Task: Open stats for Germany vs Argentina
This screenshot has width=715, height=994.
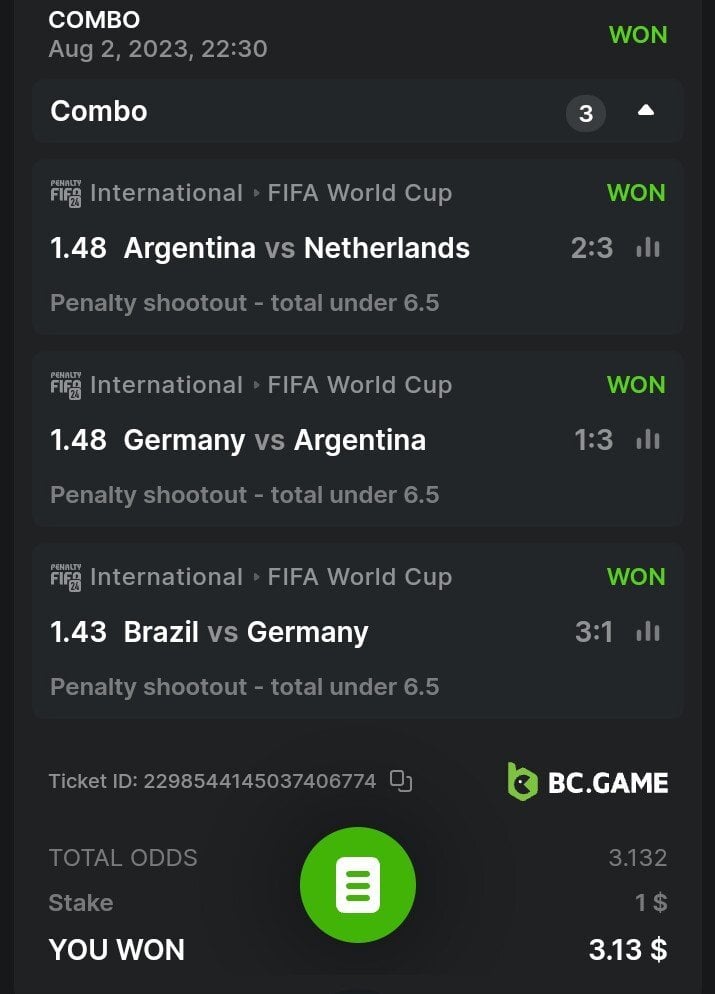Action: click(x=648, y=440)
